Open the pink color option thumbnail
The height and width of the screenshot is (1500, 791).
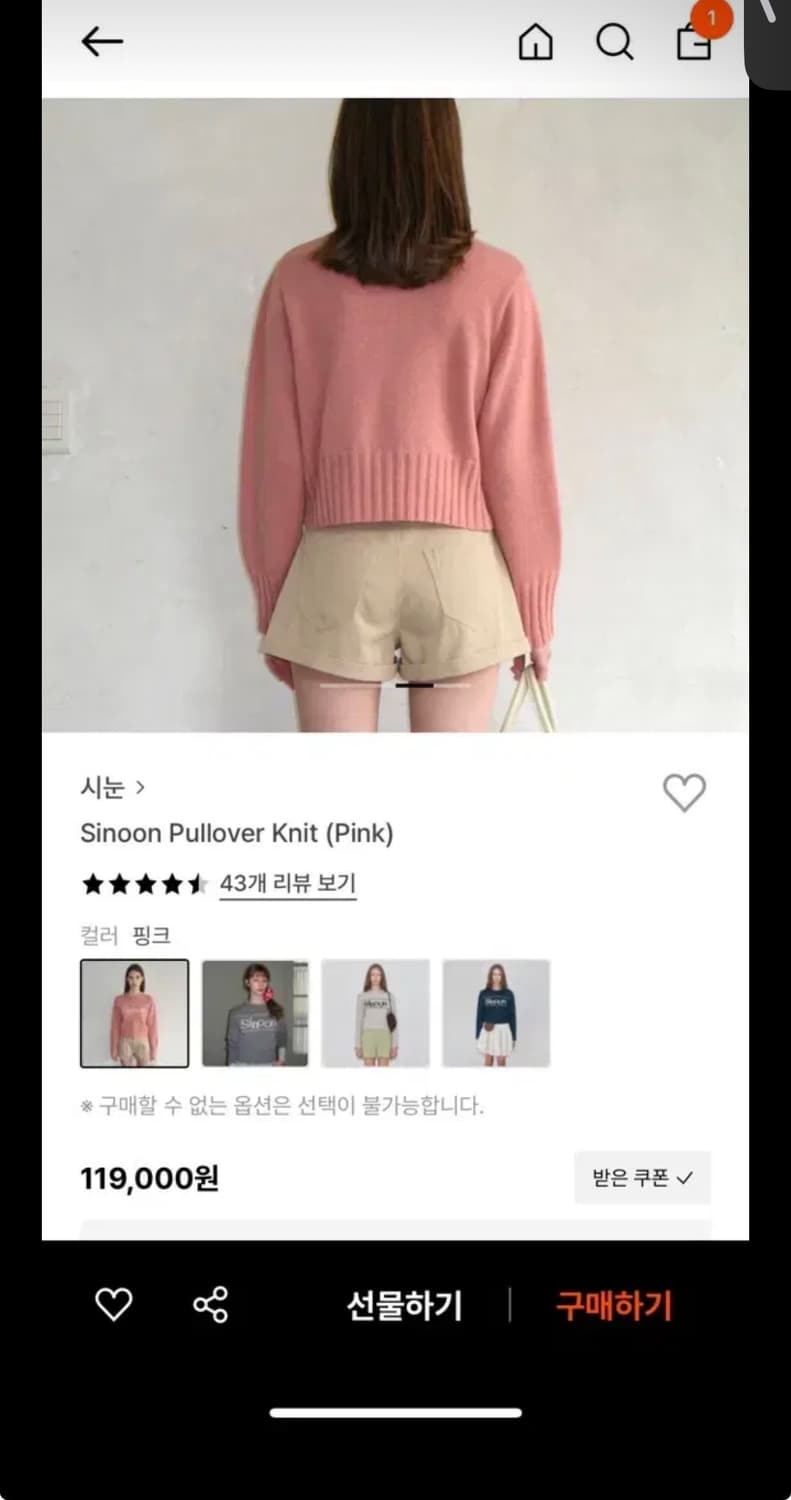134,1012
